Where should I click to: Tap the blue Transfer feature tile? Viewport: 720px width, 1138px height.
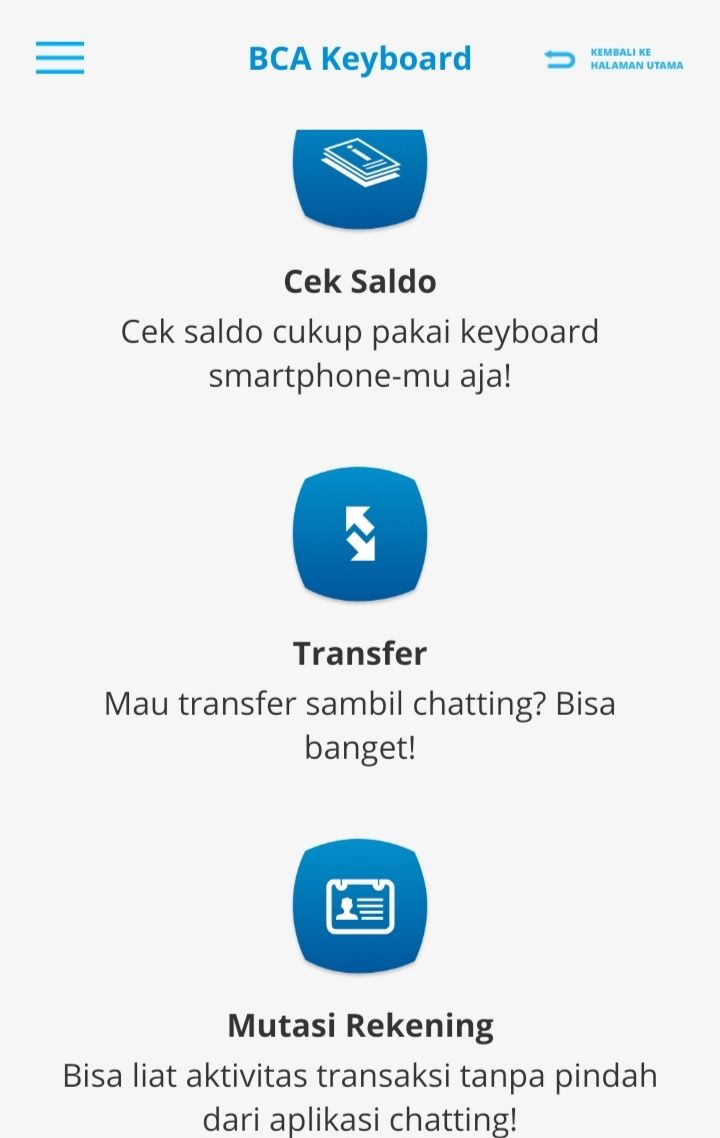[360, 533]
